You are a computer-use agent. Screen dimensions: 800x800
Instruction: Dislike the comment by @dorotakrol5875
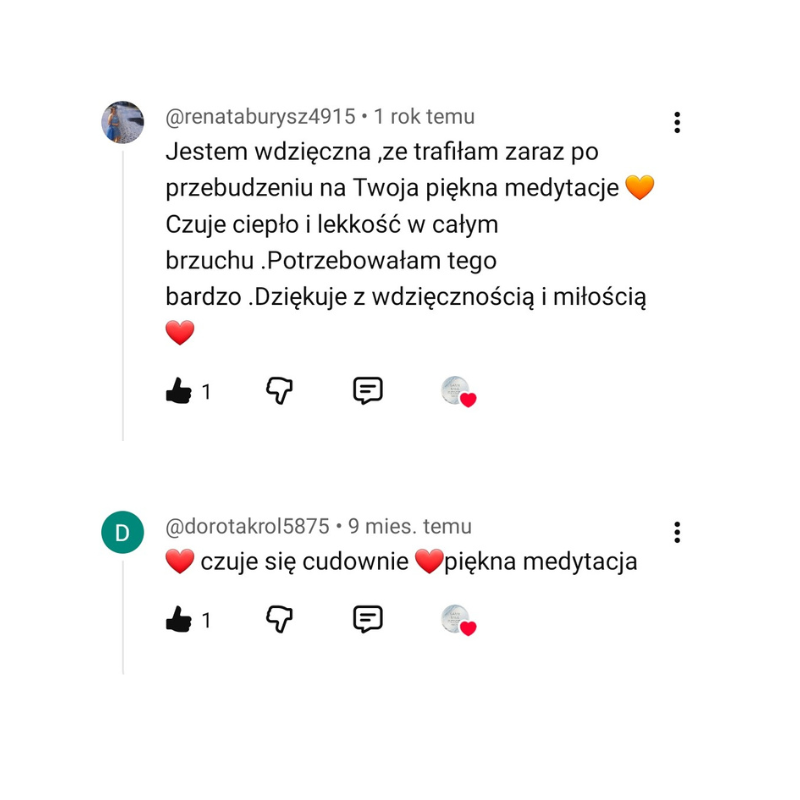tap(280, 619)
